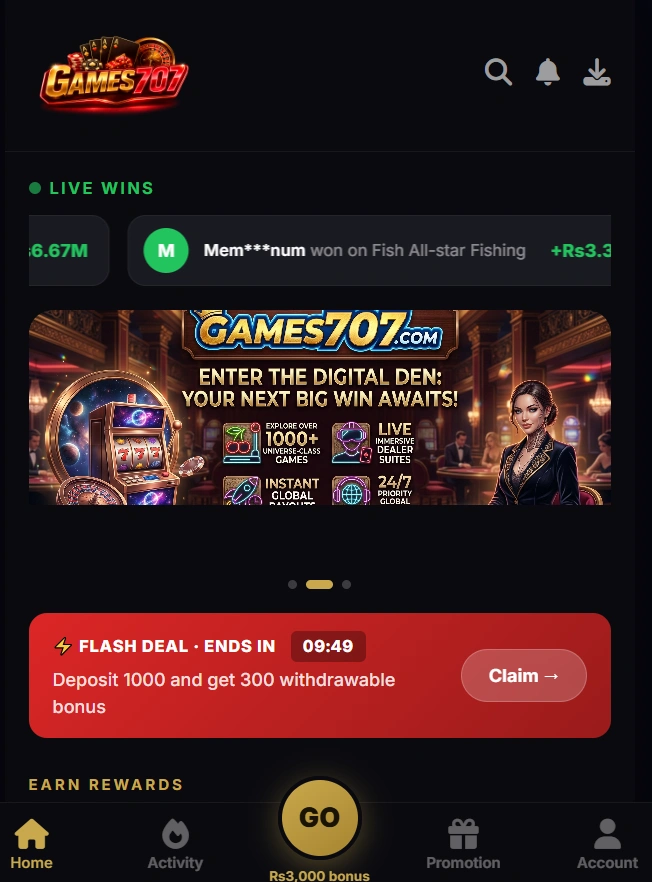This screenshot has width=652, height=882.
Task: Tap the download app icon
Action: [597, 72]
